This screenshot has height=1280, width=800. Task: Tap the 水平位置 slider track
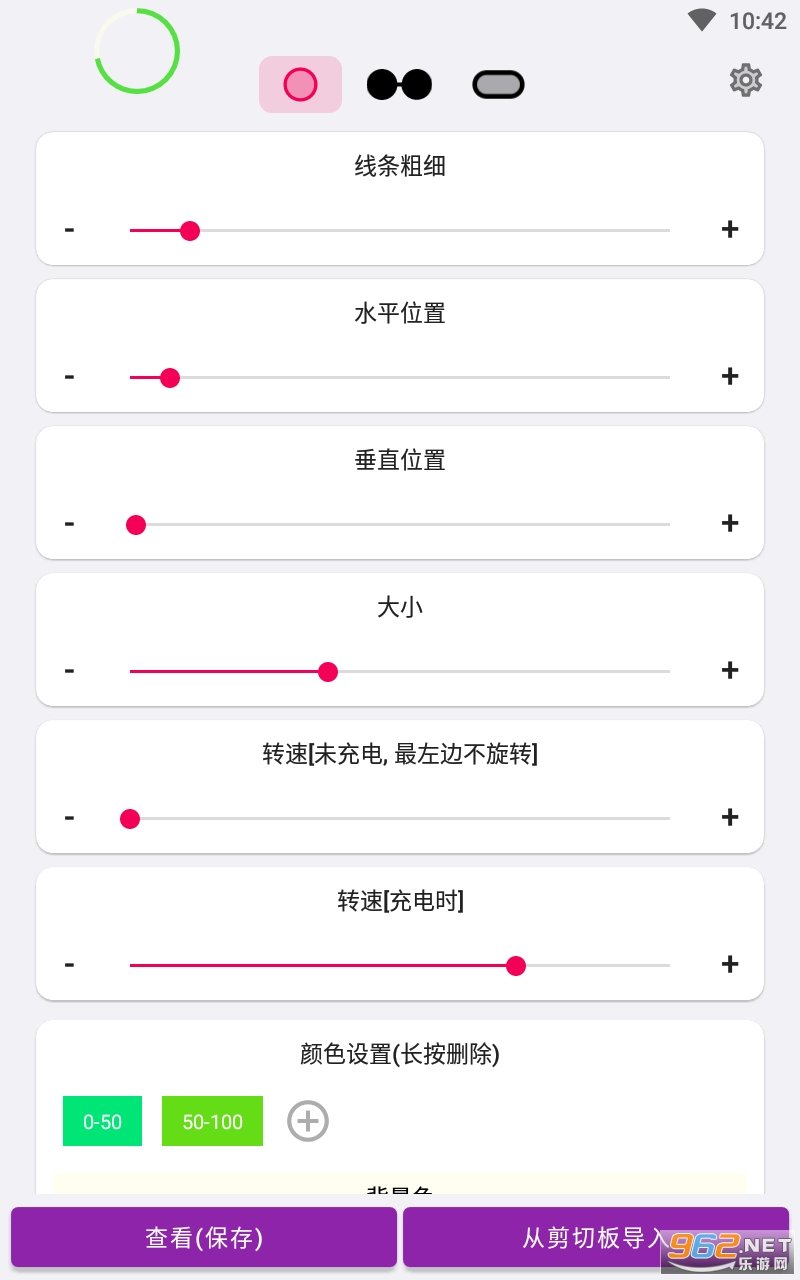[x=400, y=378]
